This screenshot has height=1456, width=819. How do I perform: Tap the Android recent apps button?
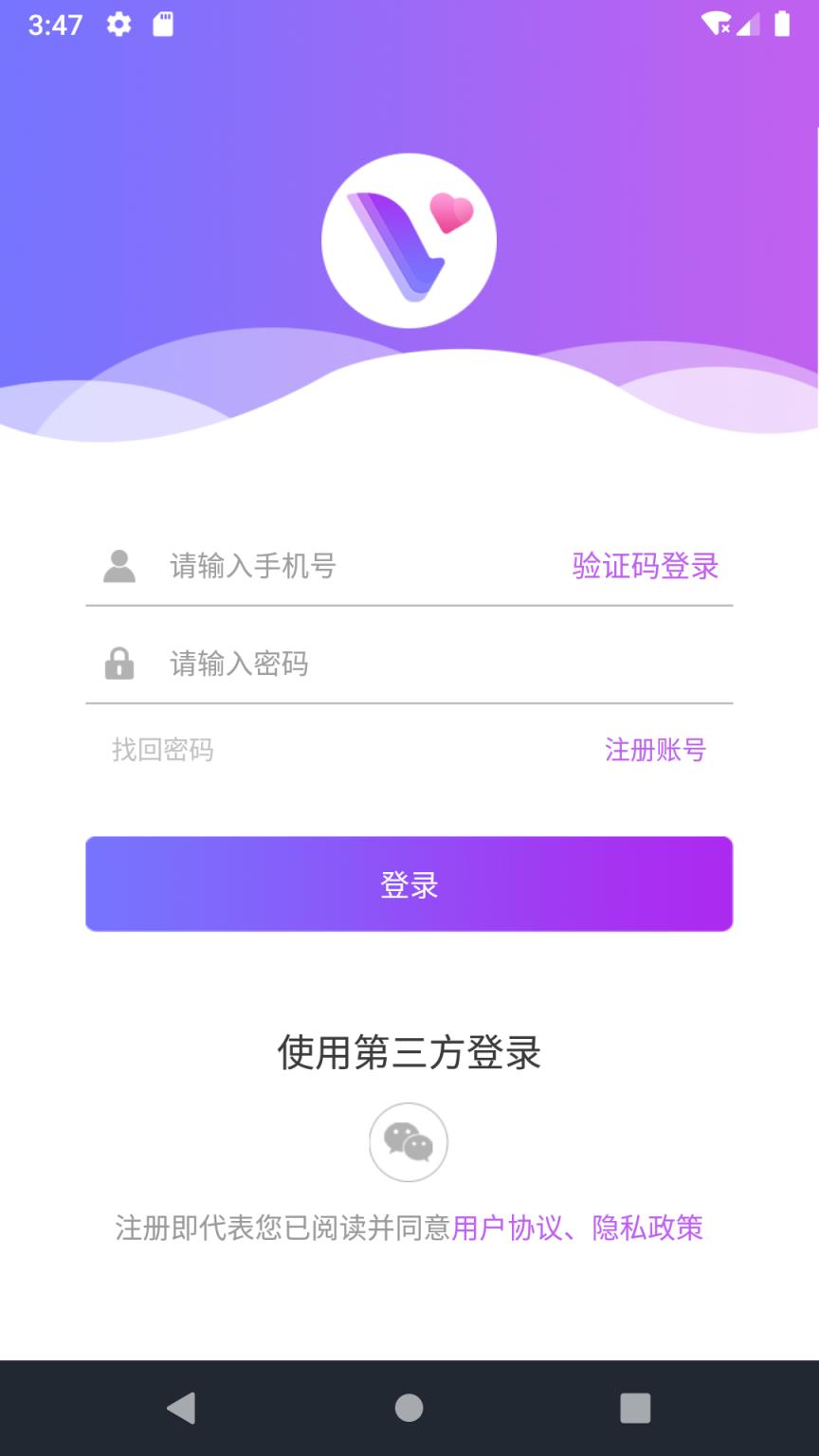(635, 1408)
